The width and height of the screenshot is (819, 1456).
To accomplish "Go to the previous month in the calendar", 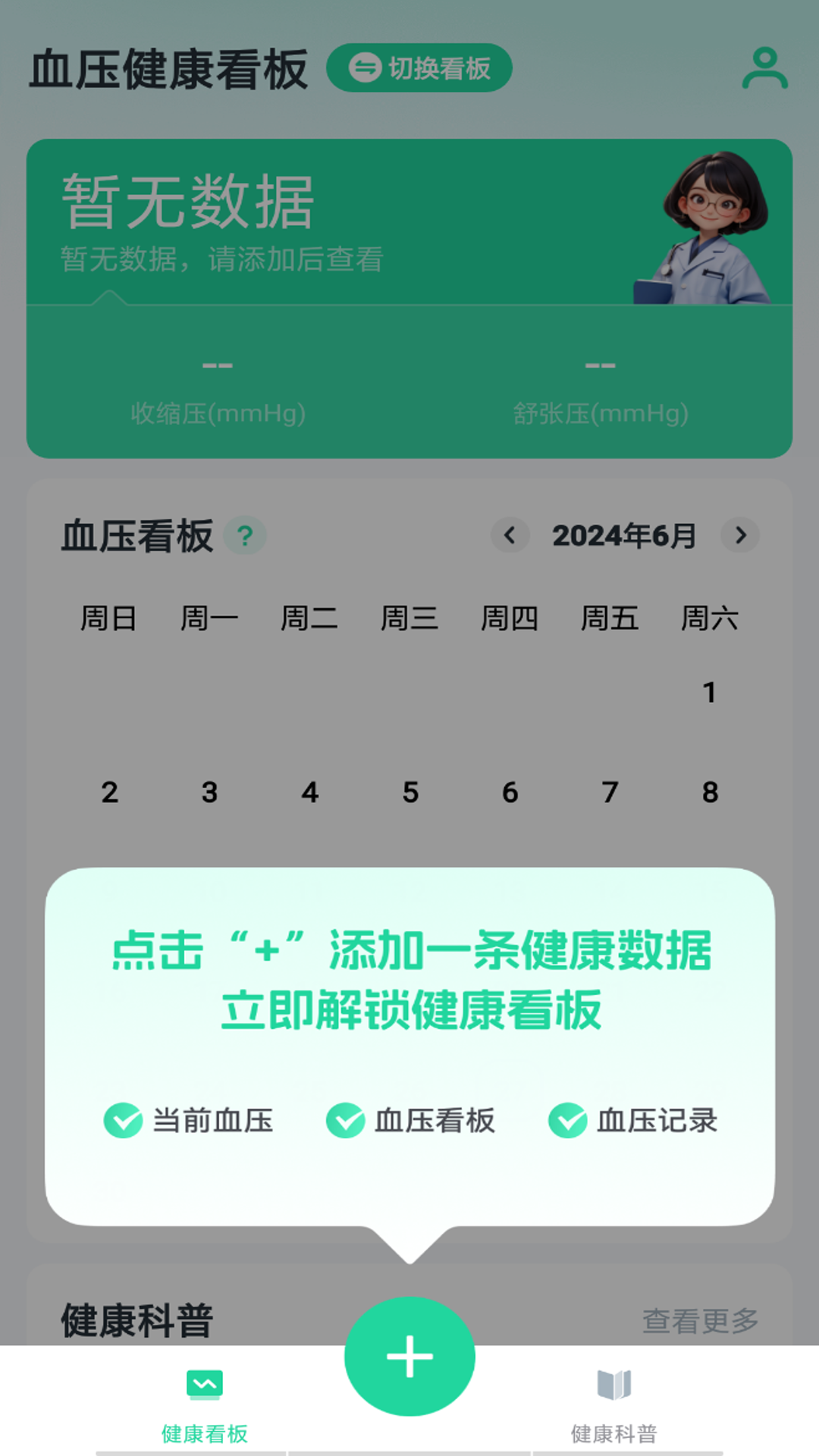I will pyautogui.click(x=510, y=535).
